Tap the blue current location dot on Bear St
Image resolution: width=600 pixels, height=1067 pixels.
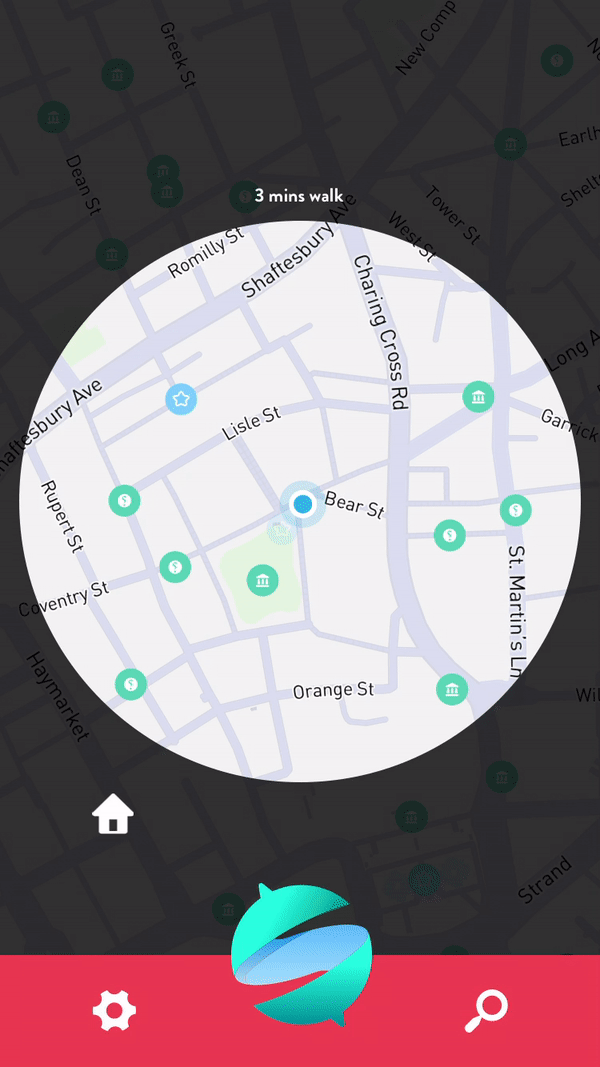click(x=302, y=504)
